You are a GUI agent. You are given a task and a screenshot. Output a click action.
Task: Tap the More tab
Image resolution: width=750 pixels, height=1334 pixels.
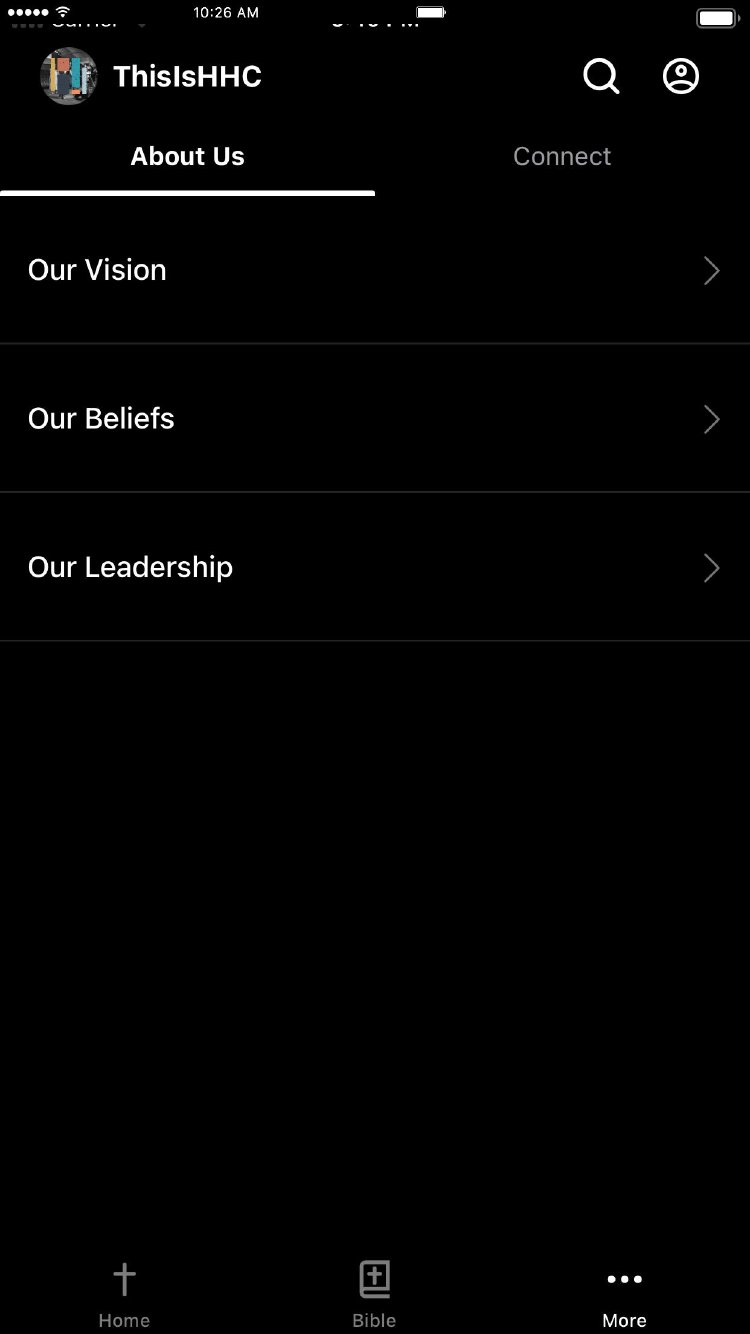624,1293
